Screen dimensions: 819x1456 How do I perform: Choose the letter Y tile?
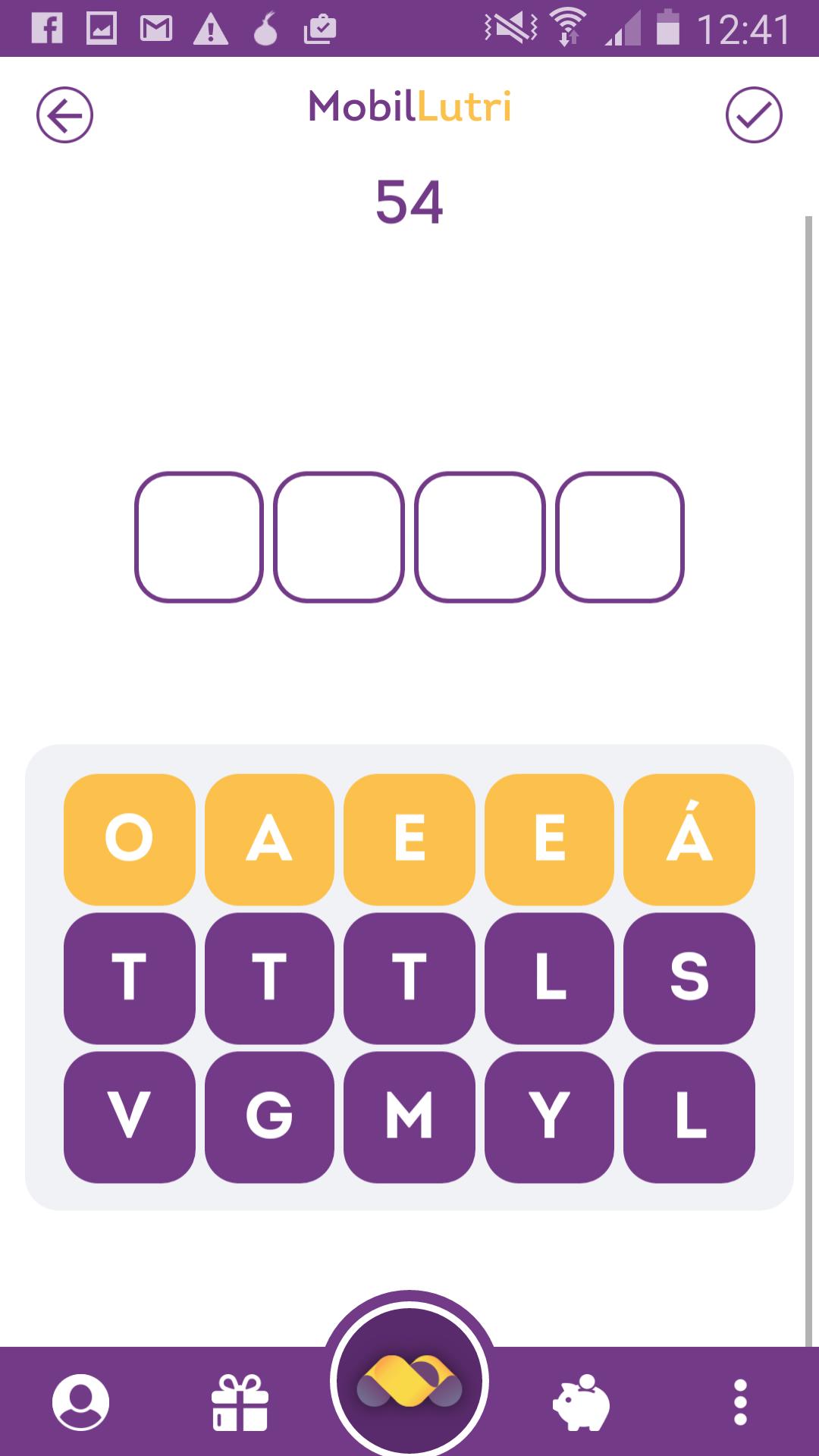coord(549,1116)
